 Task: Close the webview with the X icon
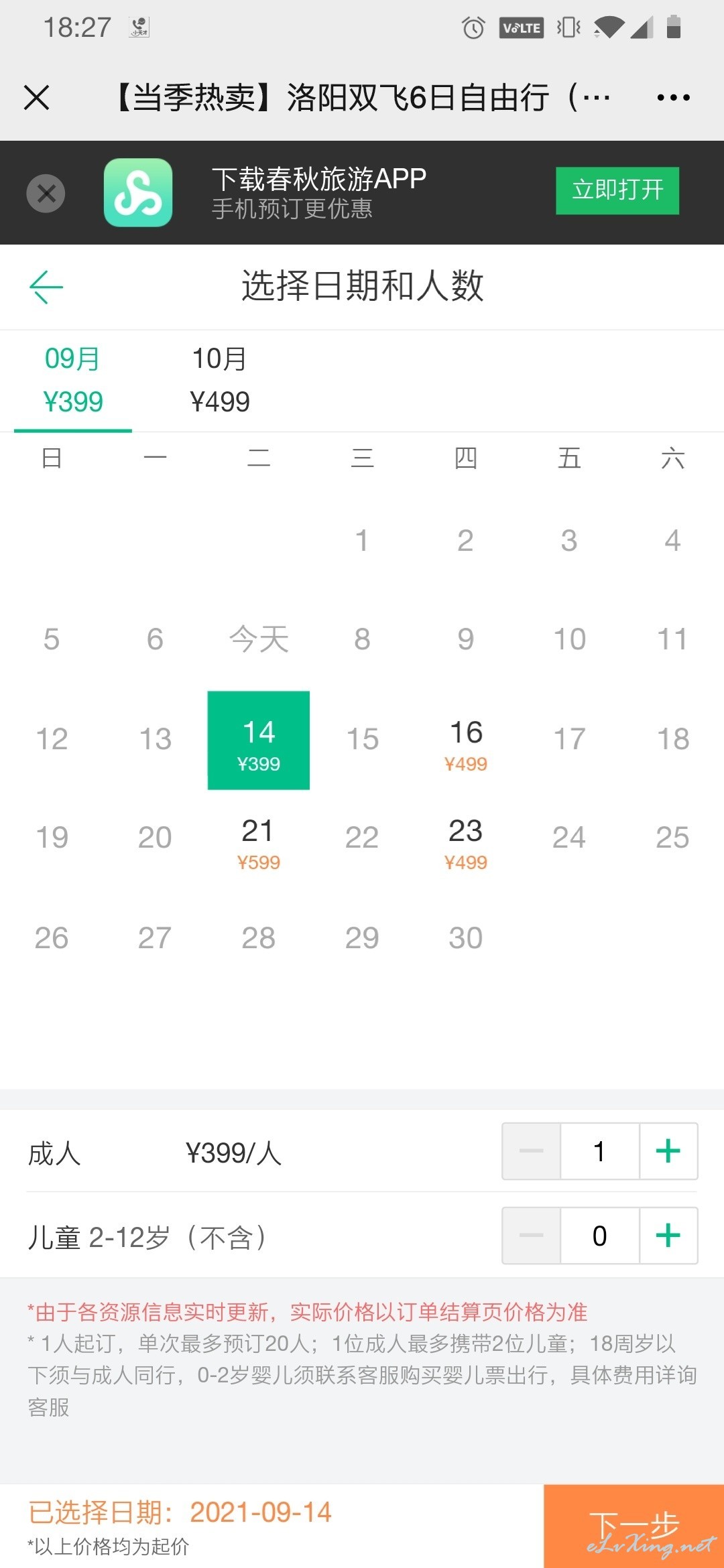tap(37, 97)
